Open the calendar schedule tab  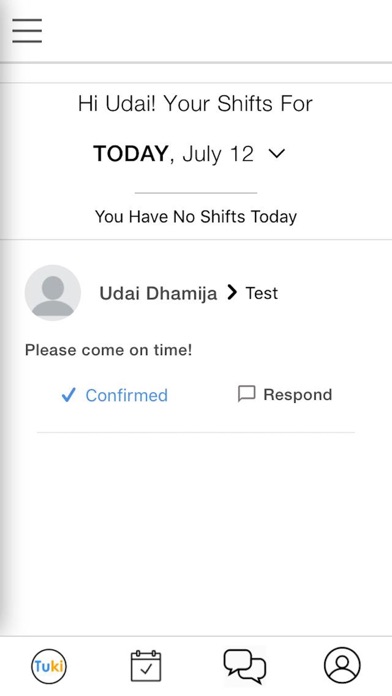(x=146, y=666)
